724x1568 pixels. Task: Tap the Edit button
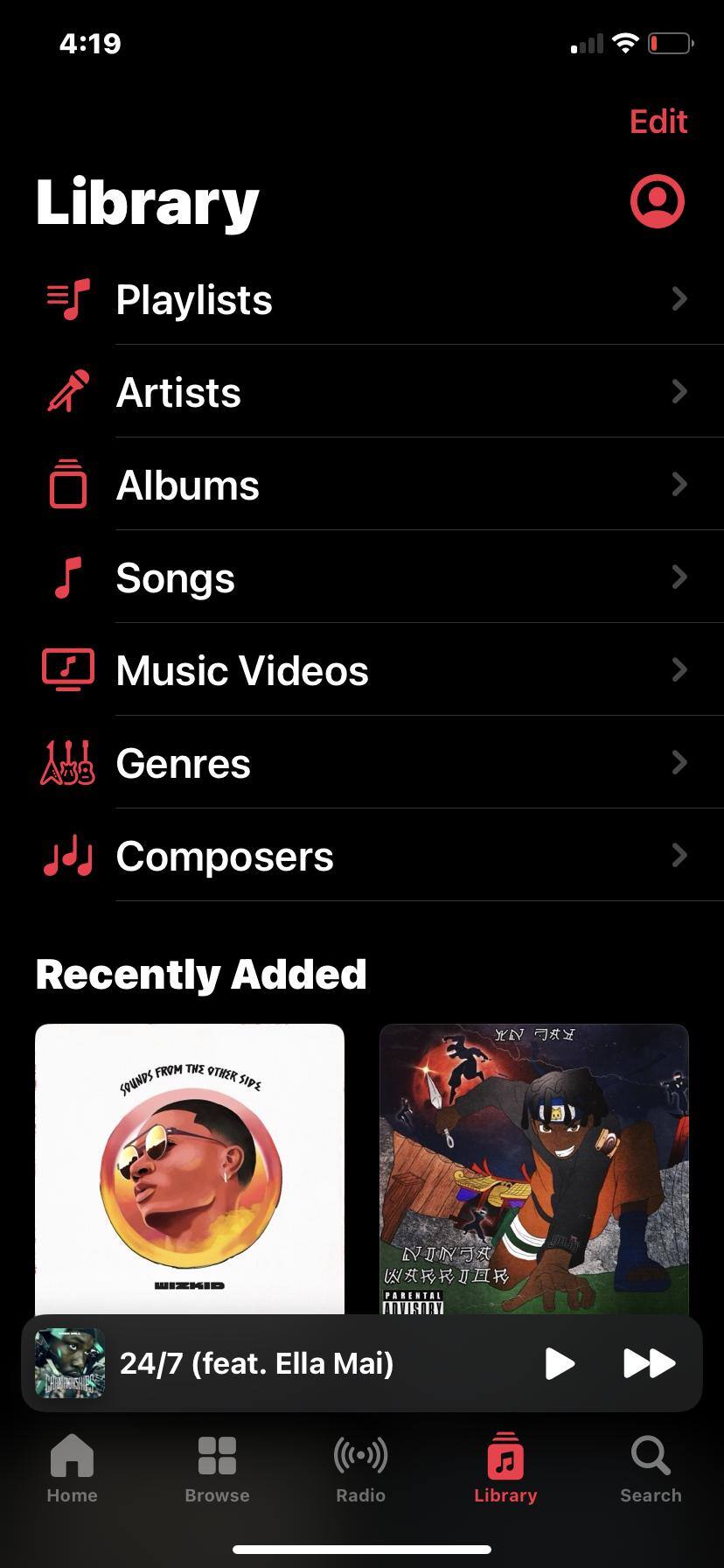[658, 122]
